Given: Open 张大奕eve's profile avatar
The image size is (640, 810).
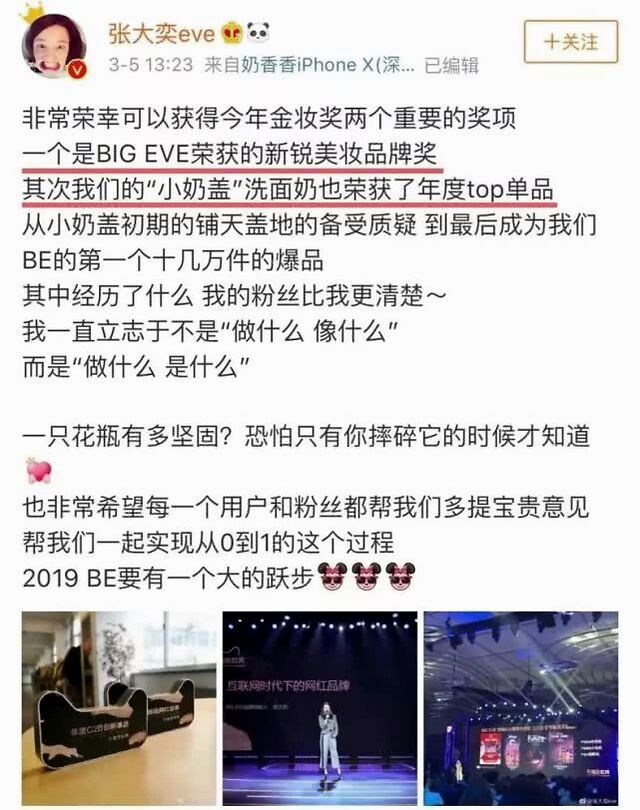Looking at the screenshot, I should [x=54, y=45].
